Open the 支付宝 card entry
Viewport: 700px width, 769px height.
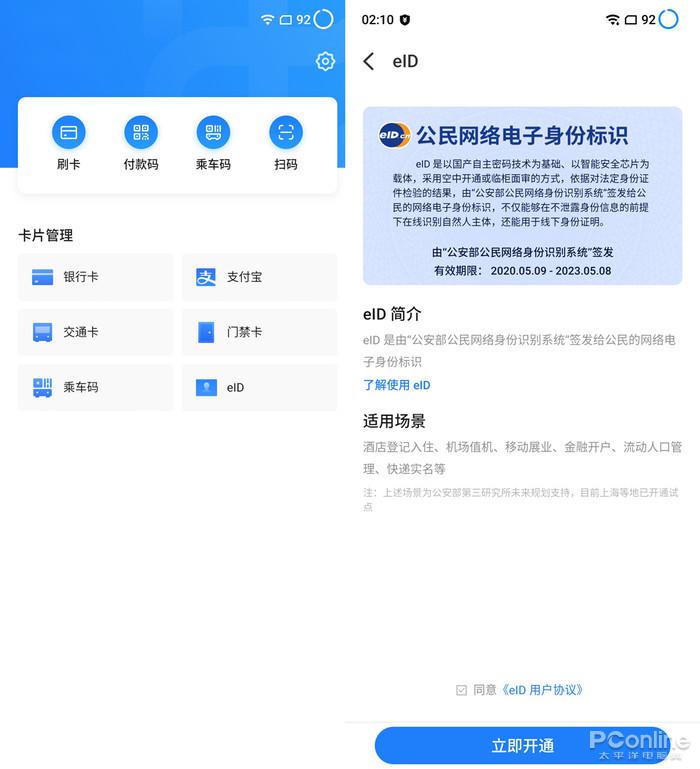(259, 277)
